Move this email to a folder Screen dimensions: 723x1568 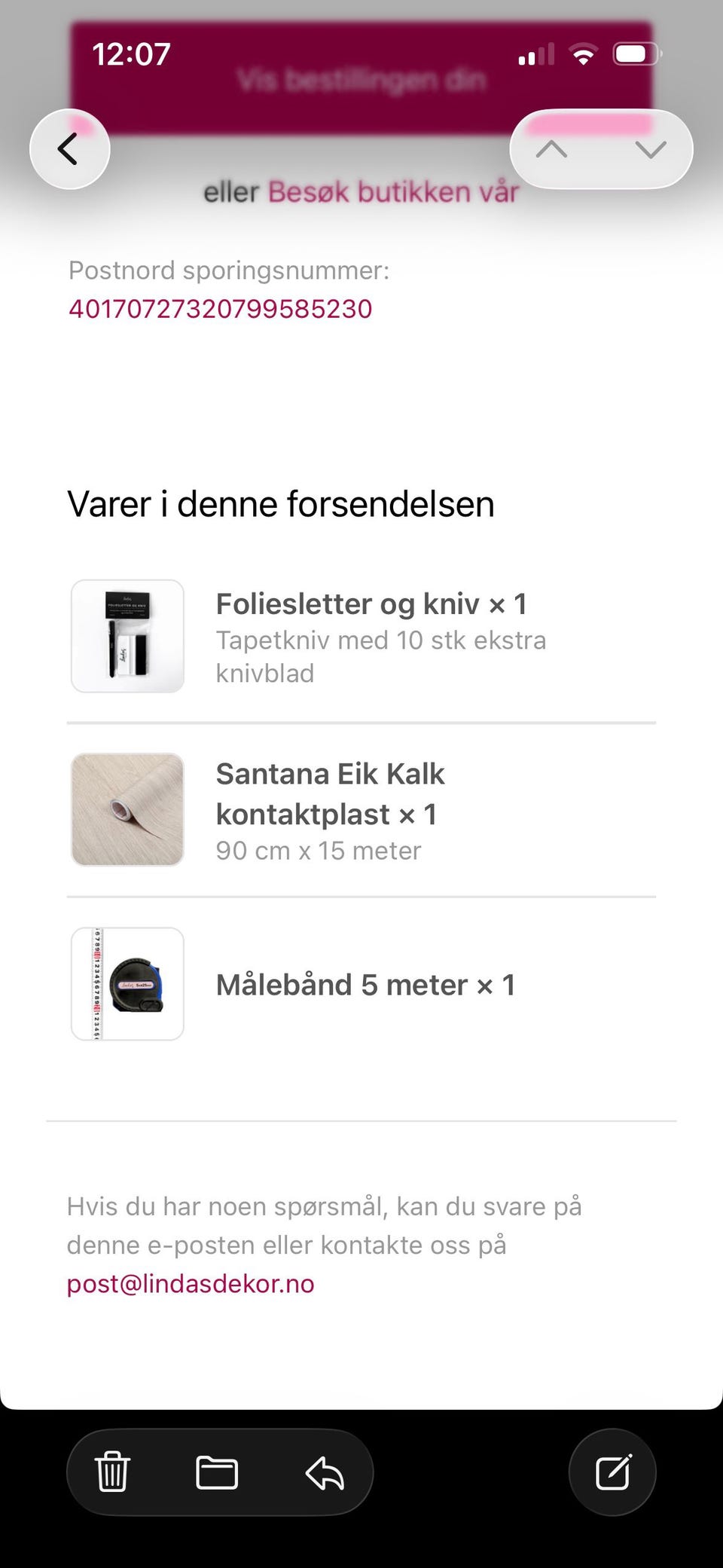point(217,1472)
